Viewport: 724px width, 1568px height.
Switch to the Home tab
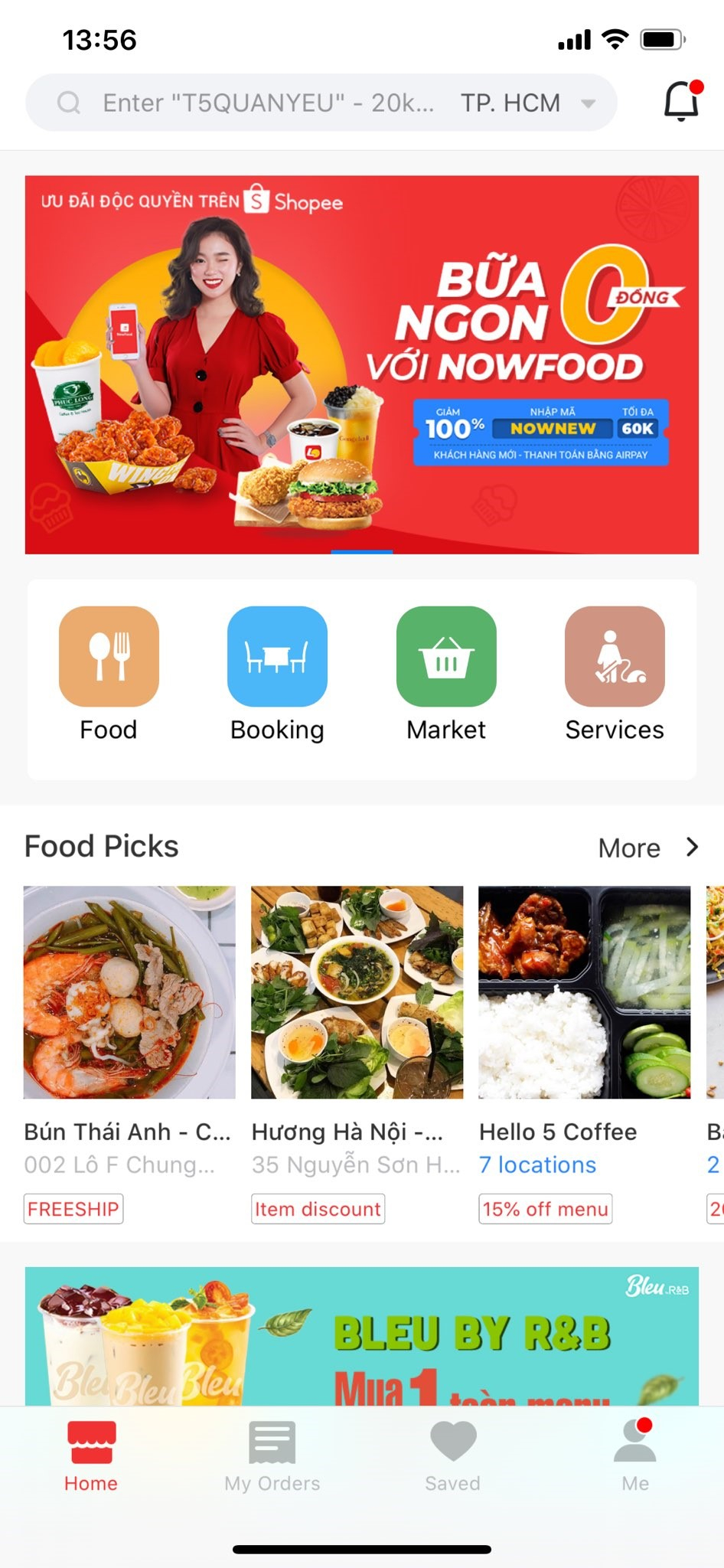coord(91,1457)
